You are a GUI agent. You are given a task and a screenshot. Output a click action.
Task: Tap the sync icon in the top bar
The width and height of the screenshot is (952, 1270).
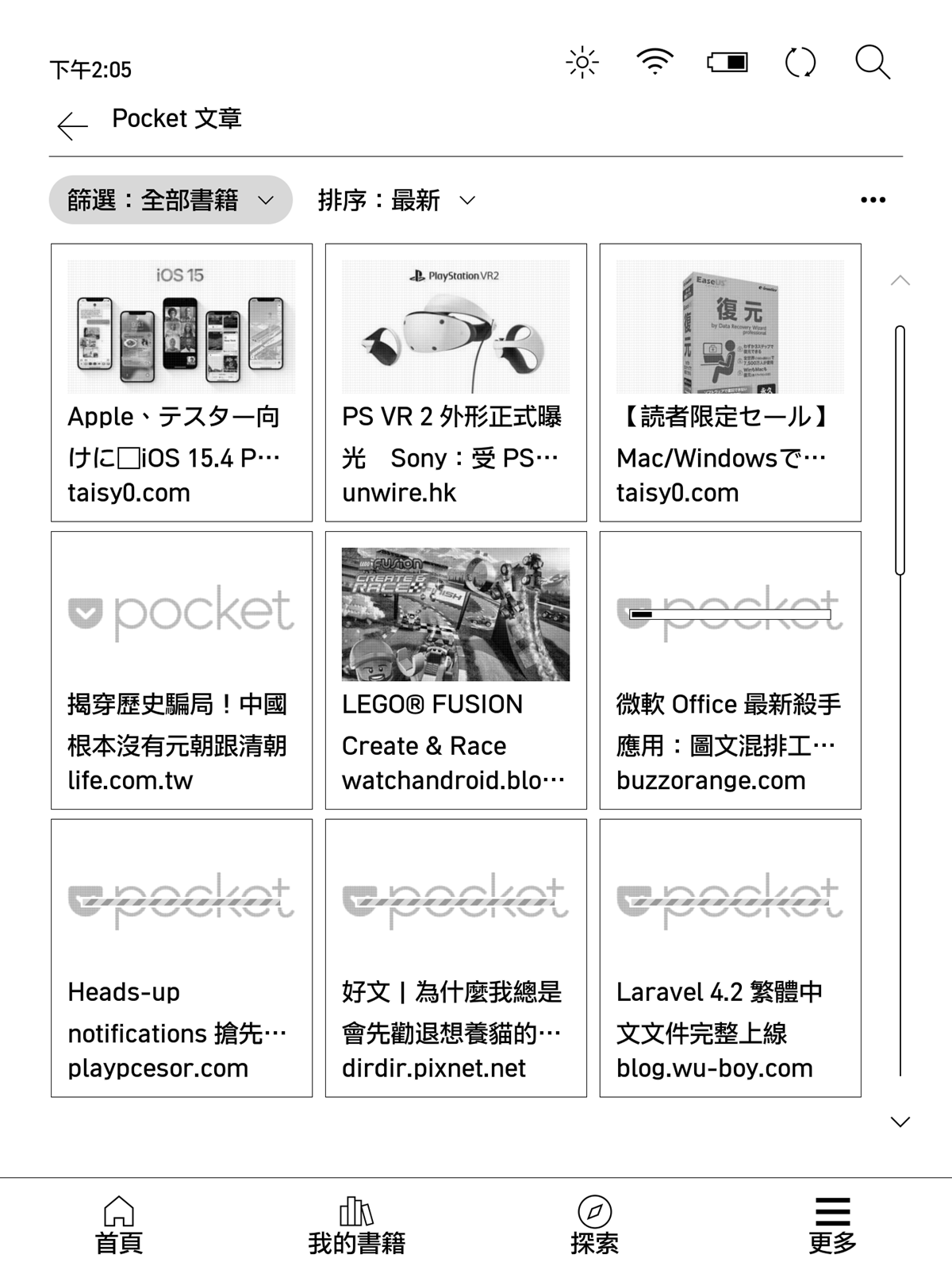[x=800, y=63]
